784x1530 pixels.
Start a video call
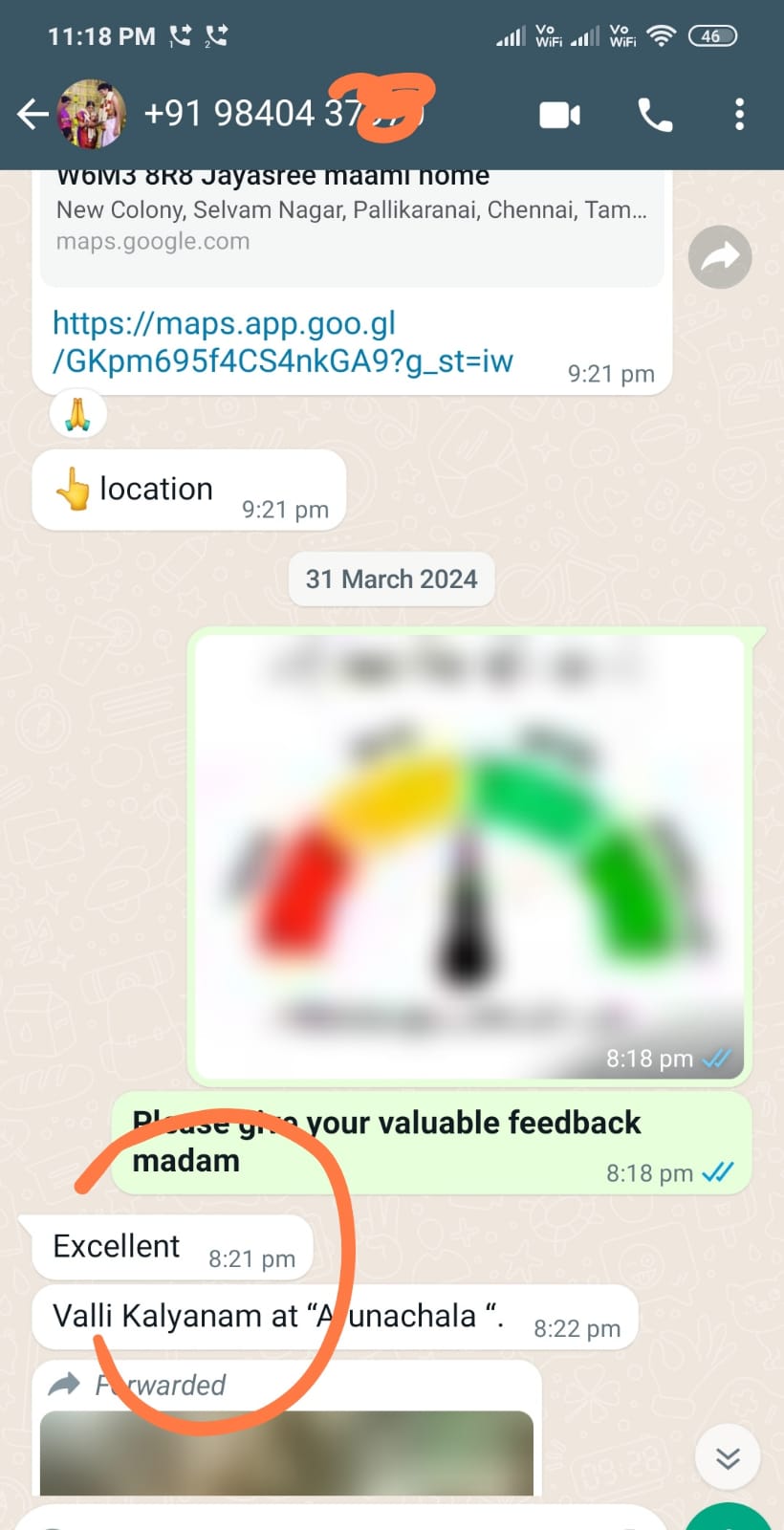(559, 116)
